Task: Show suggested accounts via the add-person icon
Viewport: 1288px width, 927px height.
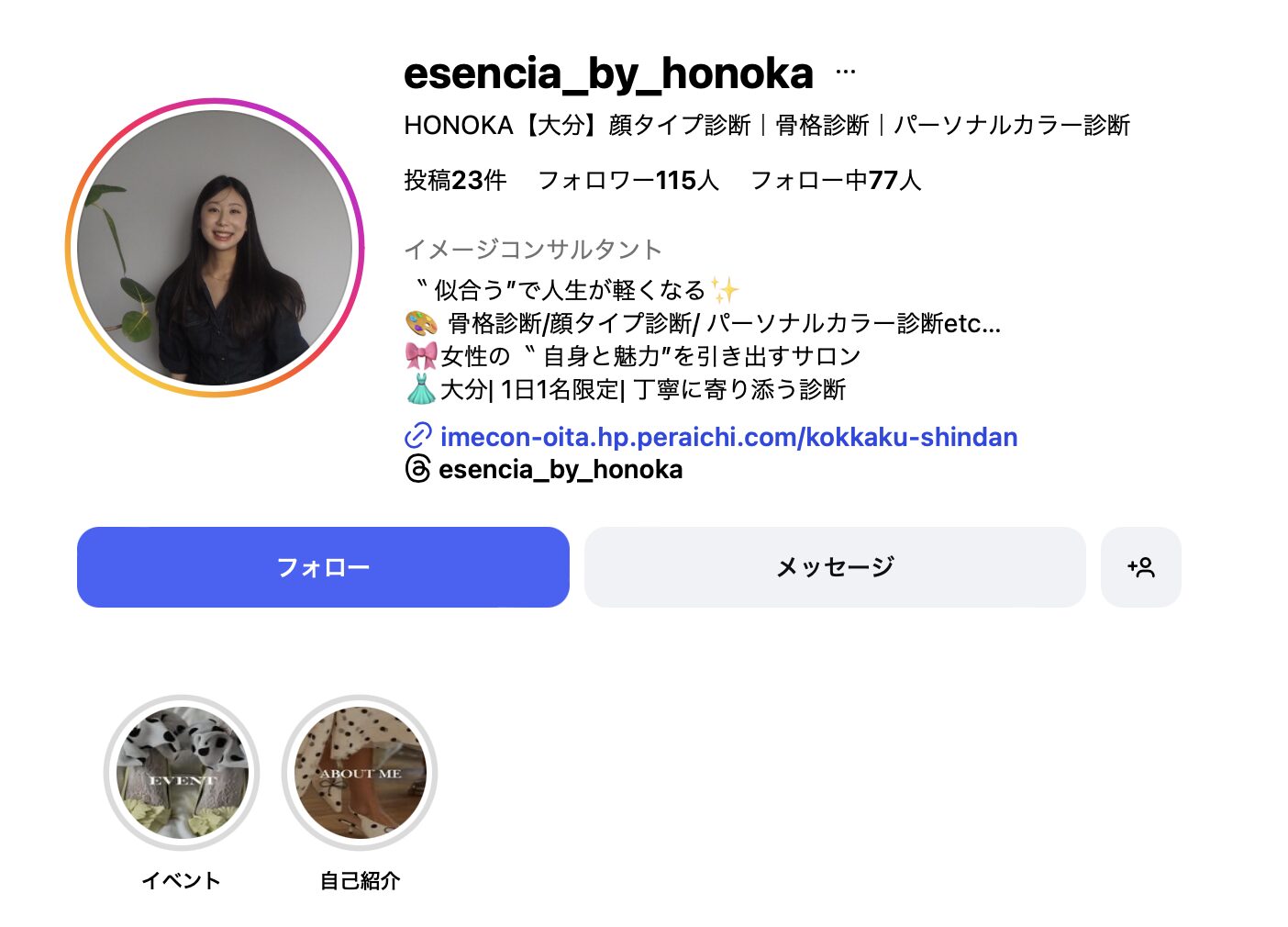Action: point(1140,567)
